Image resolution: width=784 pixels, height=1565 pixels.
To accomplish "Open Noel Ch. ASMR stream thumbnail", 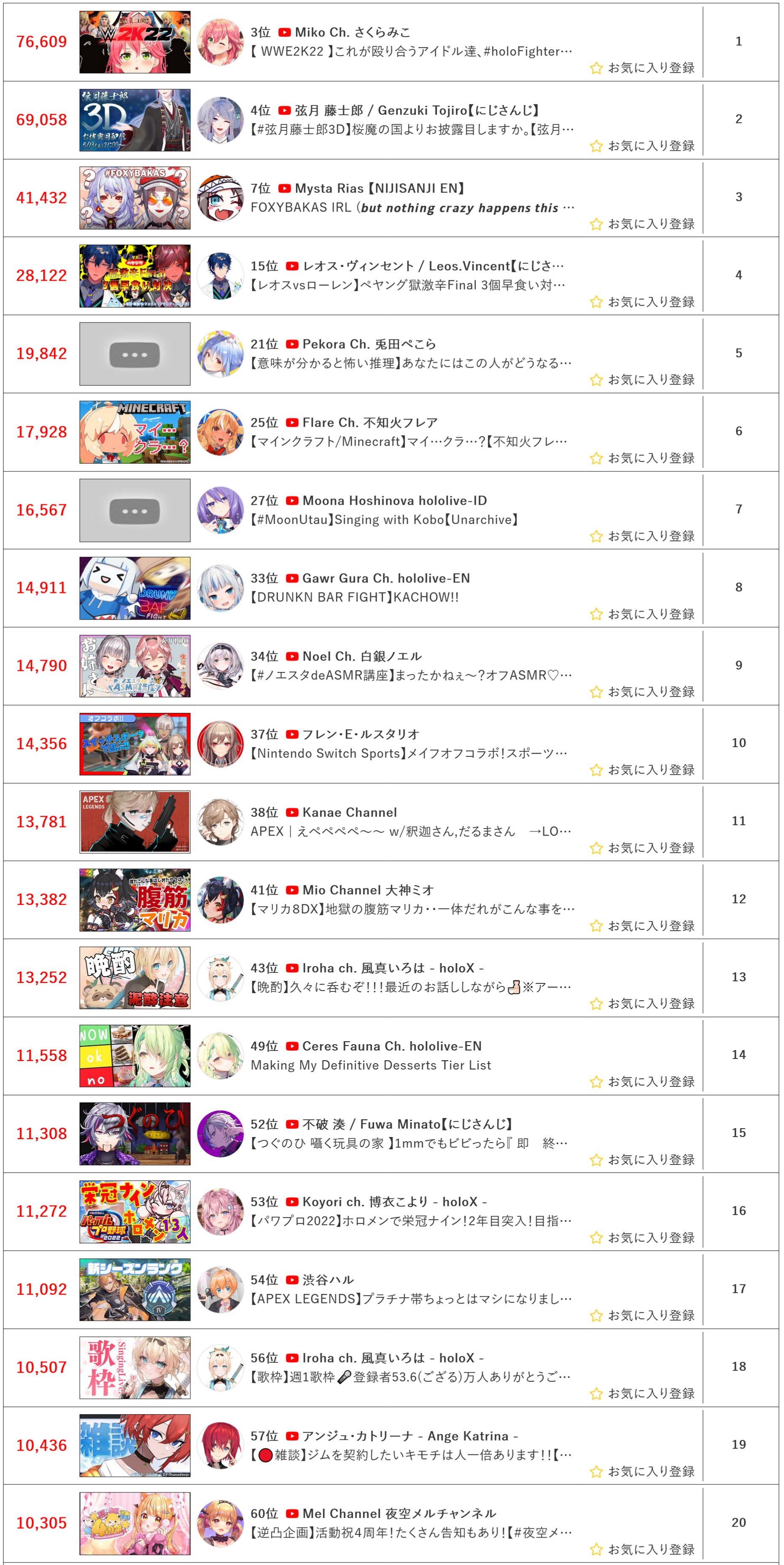I will 135,666.
